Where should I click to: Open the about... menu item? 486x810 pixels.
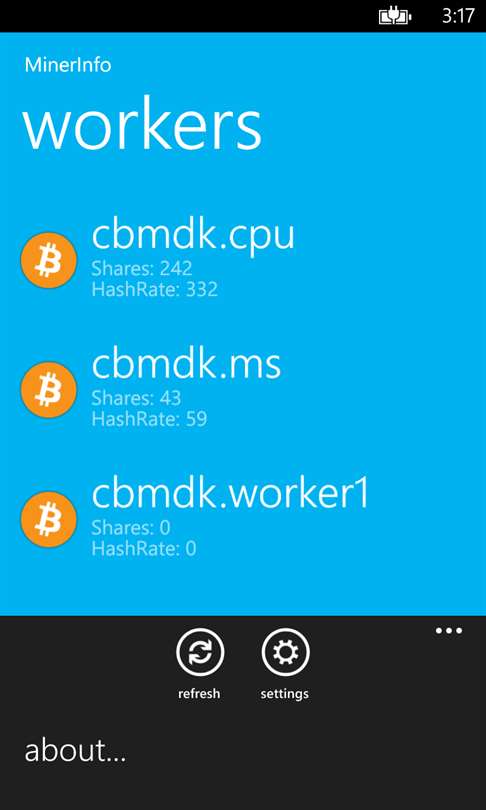pyautogui.click(x=75, y=752)
